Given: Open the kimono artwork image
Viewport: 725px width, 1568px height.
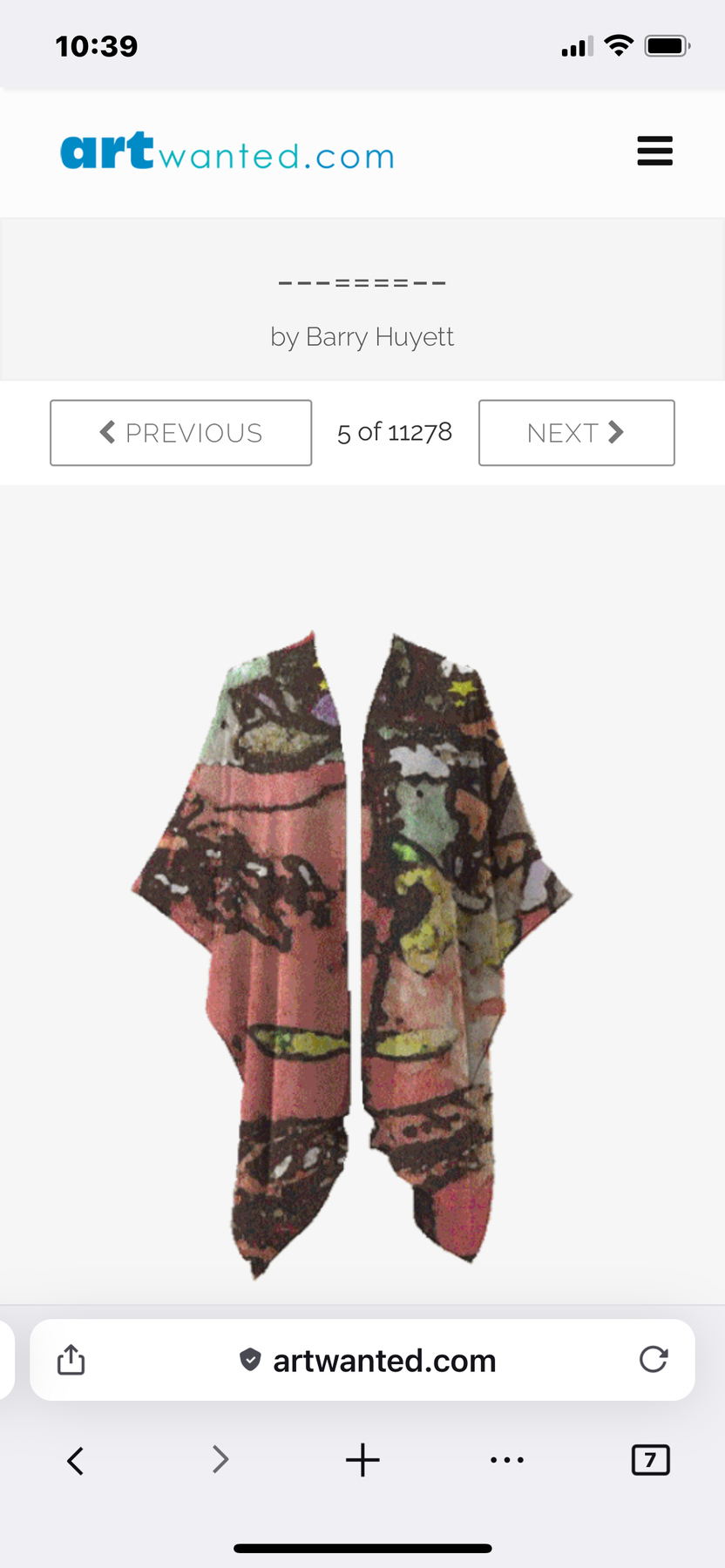Looking at the screenshot, I should tap(353, 954).
